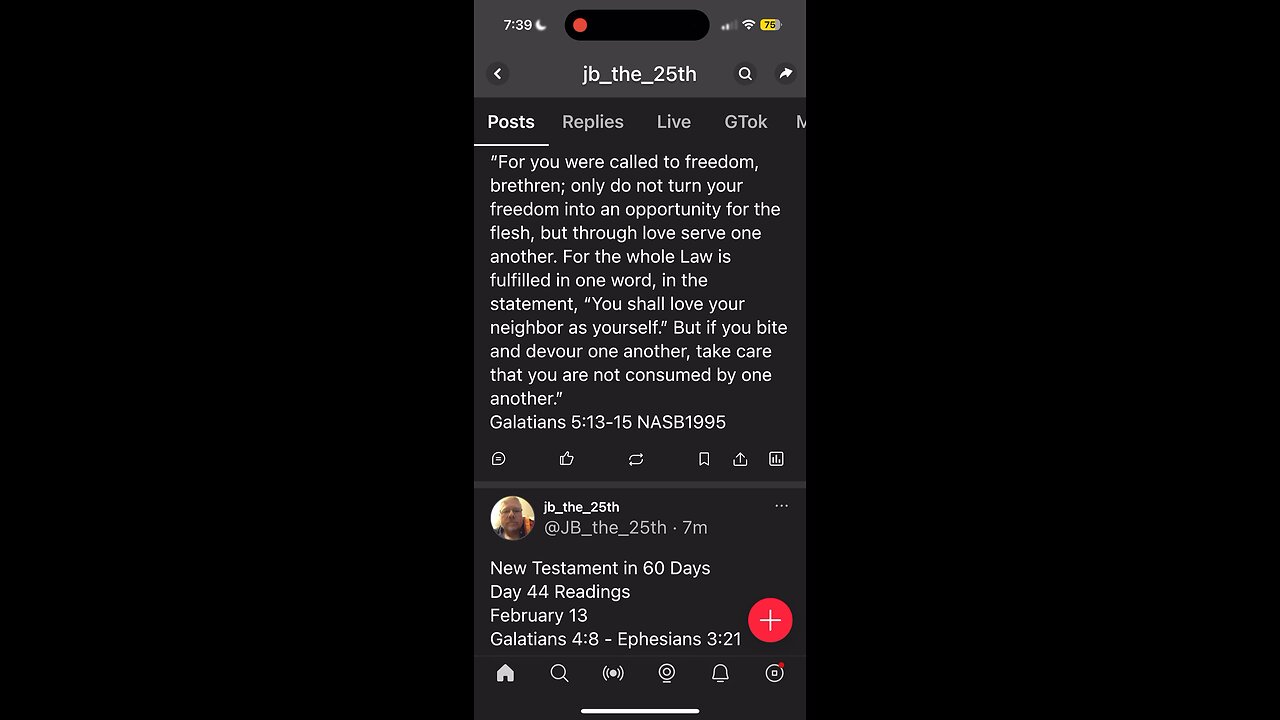Bookmark the Galatians 5:13-15 post

coord(704,459)
